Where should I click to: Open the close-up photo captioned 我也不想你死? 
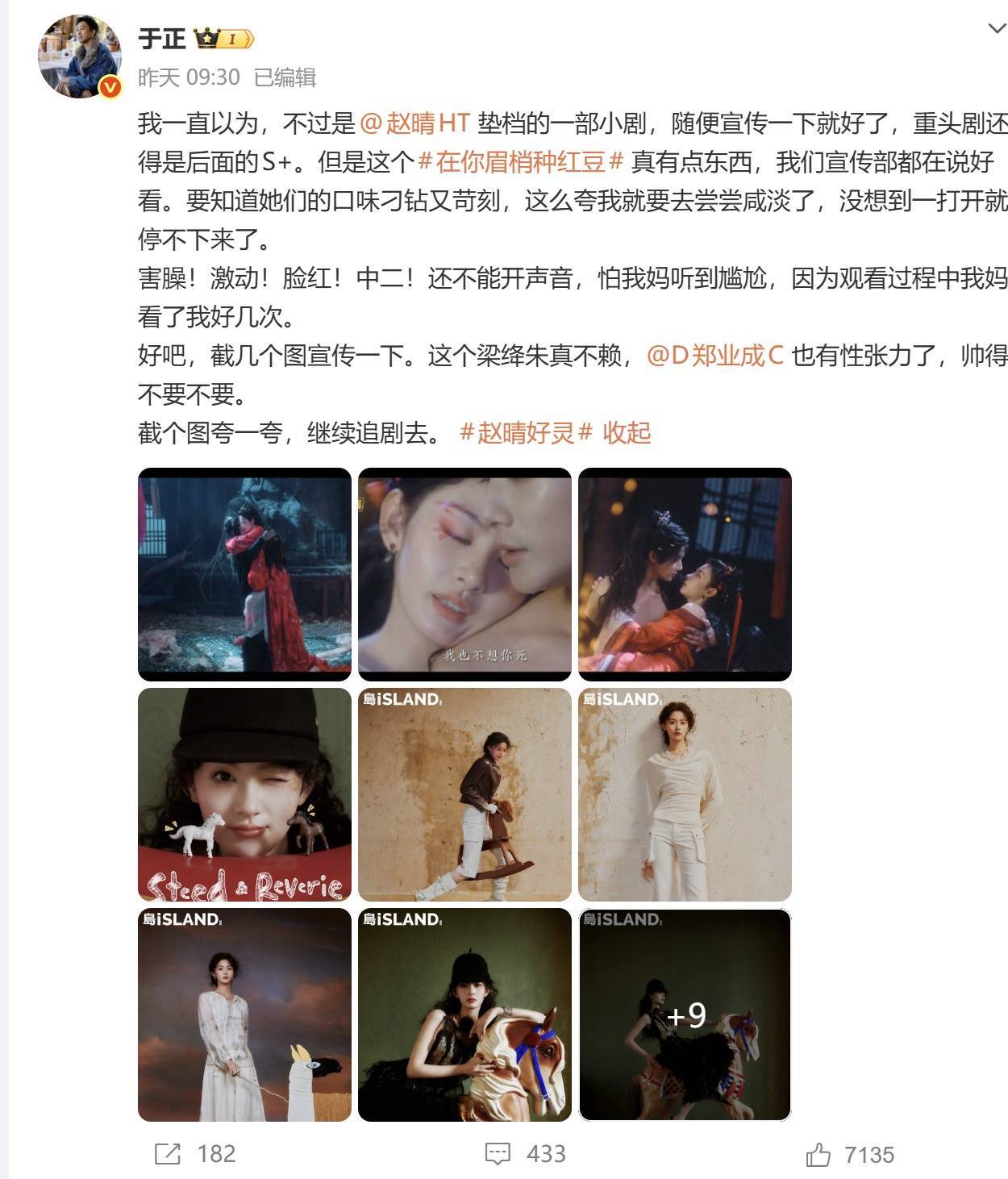point(464,574)
